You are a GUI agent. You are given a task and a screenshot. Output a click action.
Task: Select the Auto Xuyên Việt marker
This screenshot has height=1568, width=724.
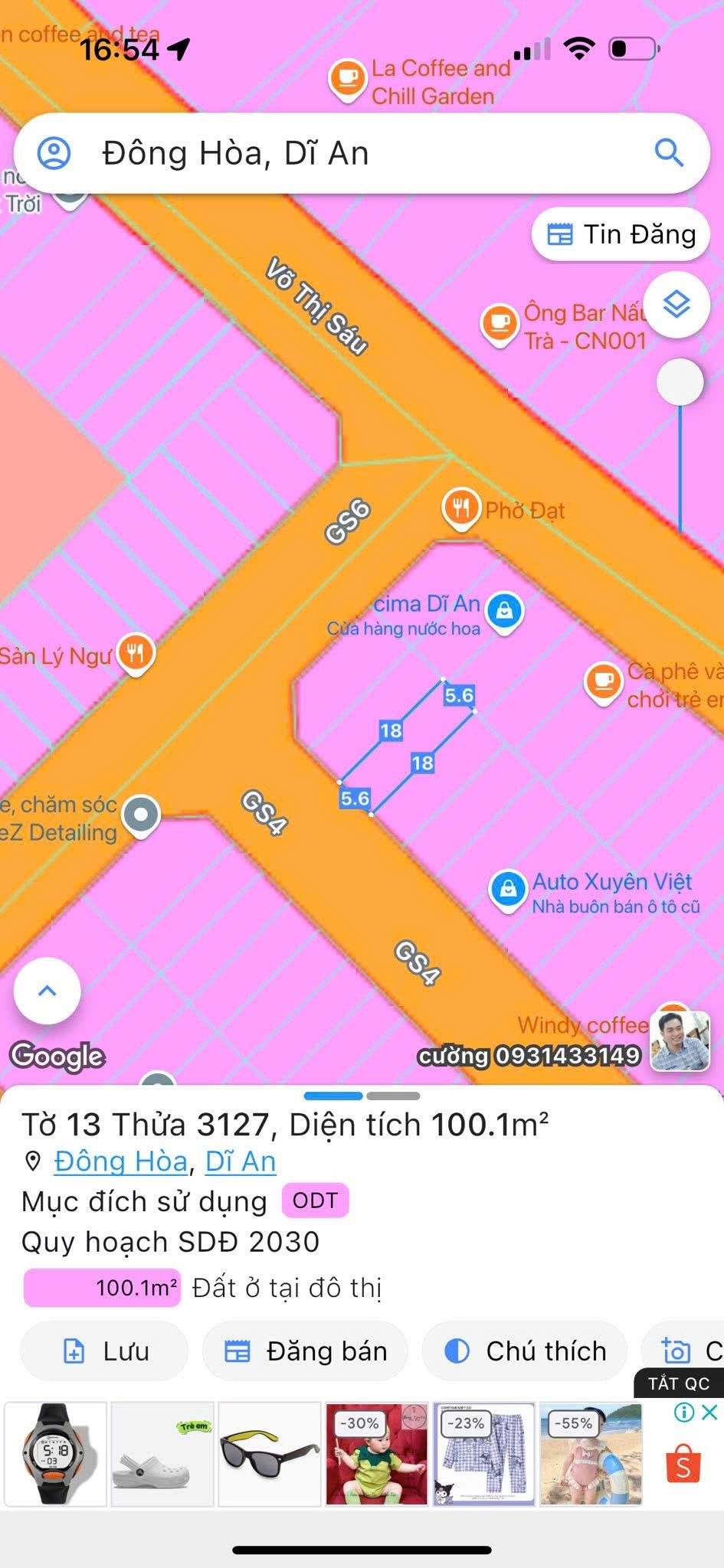point(507,890)
